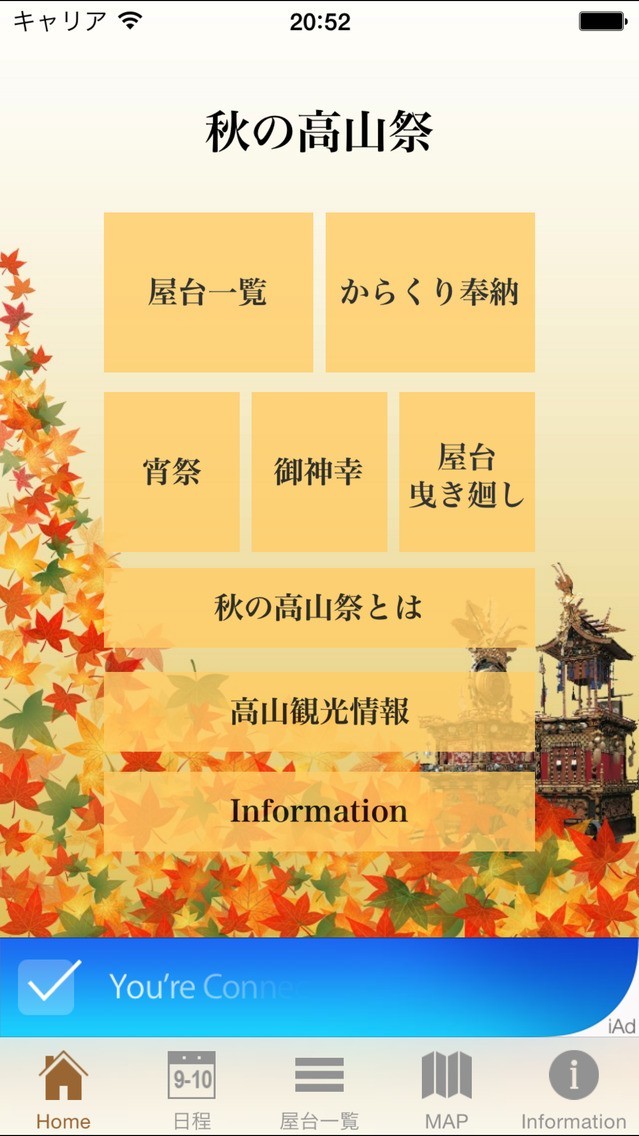Tap the Information button in the menu

click(319, 811)
